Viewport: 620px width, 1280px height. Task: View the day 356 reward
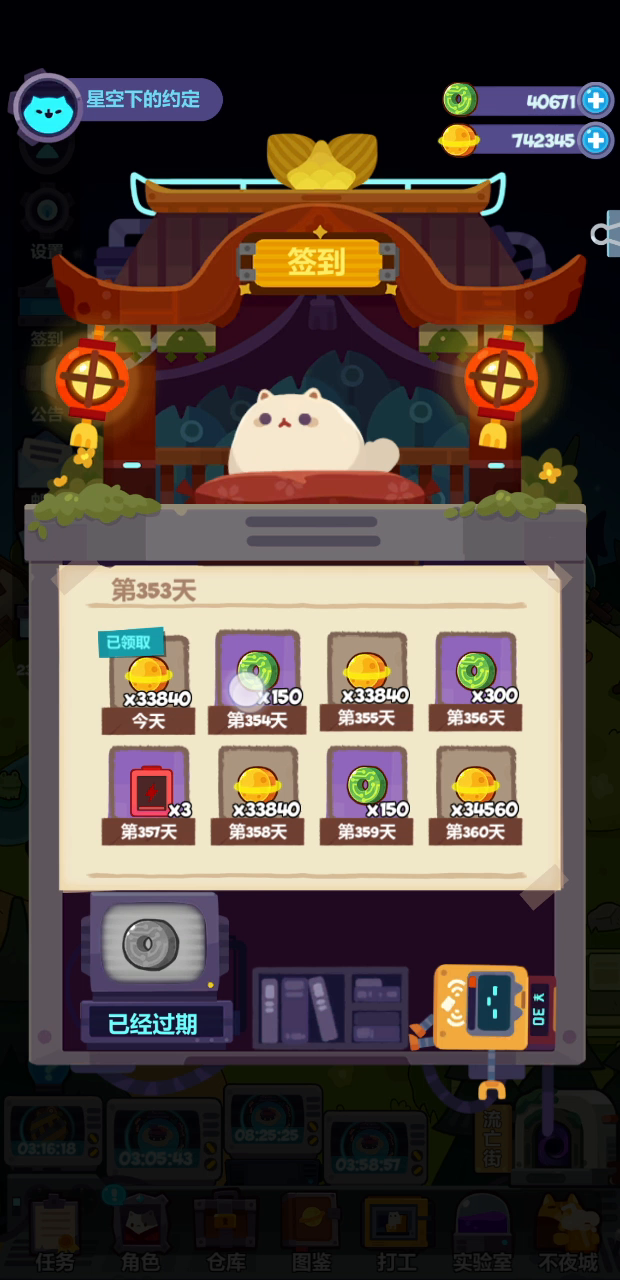pyautogui.click(x=476, y=682)
